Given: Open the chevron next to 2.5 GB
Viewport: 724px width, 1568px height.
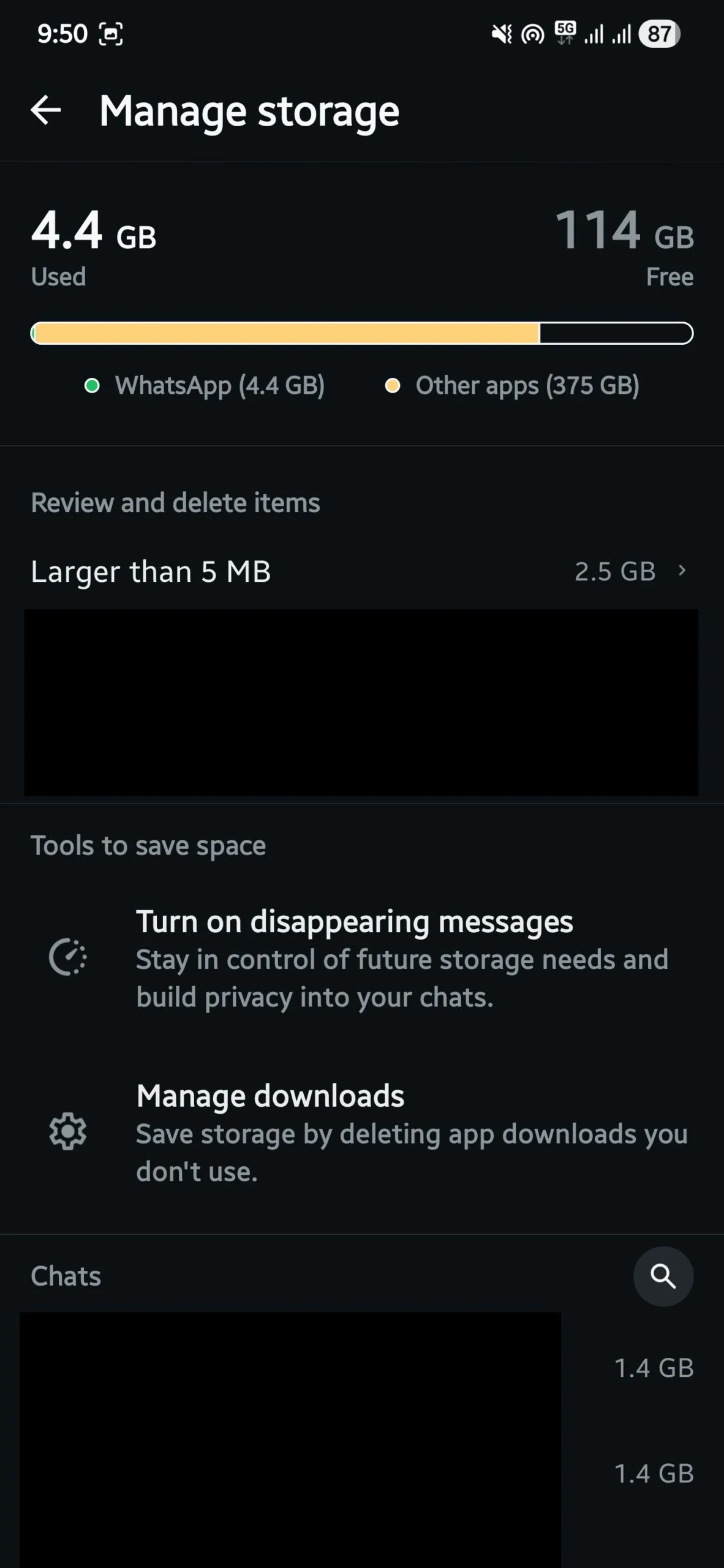Looking at the screenshot, I should 682,571.
